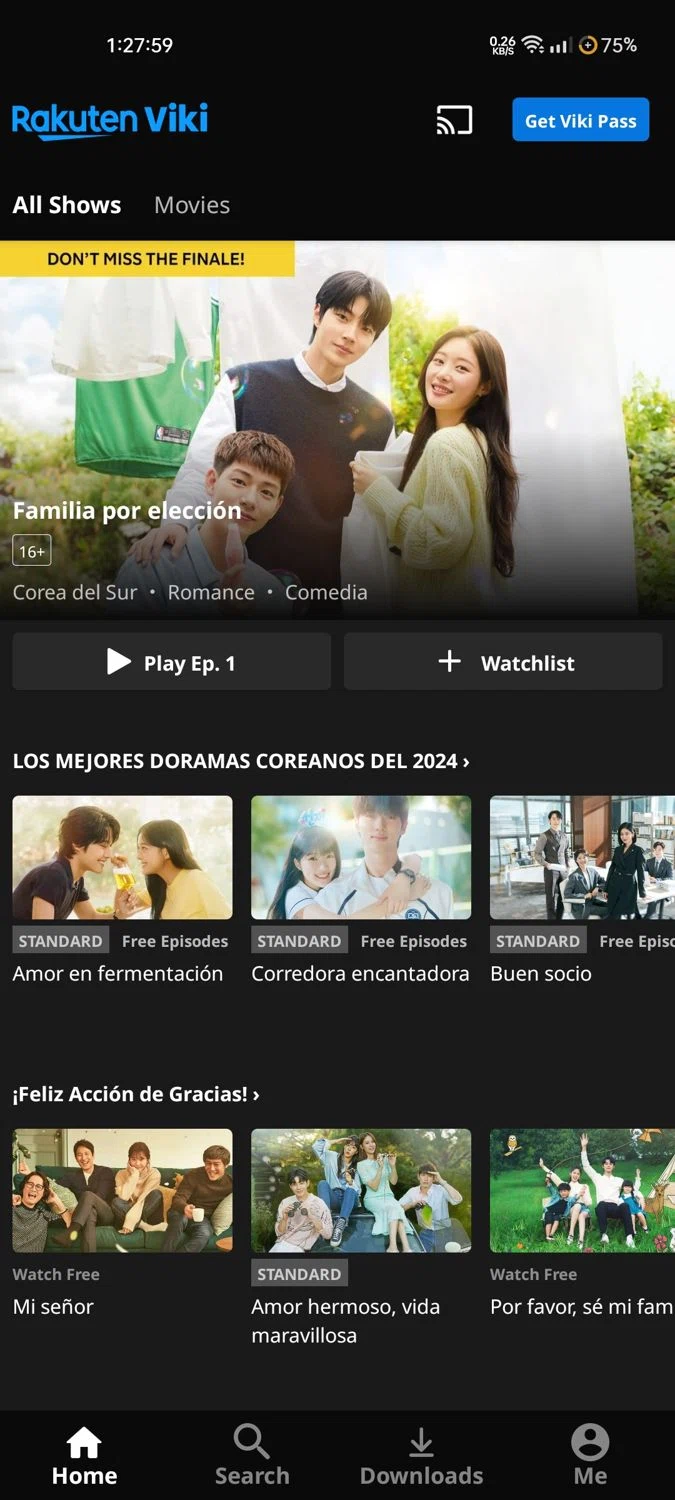
Task: Select the All Shows tab
Action: pos(67,205)
